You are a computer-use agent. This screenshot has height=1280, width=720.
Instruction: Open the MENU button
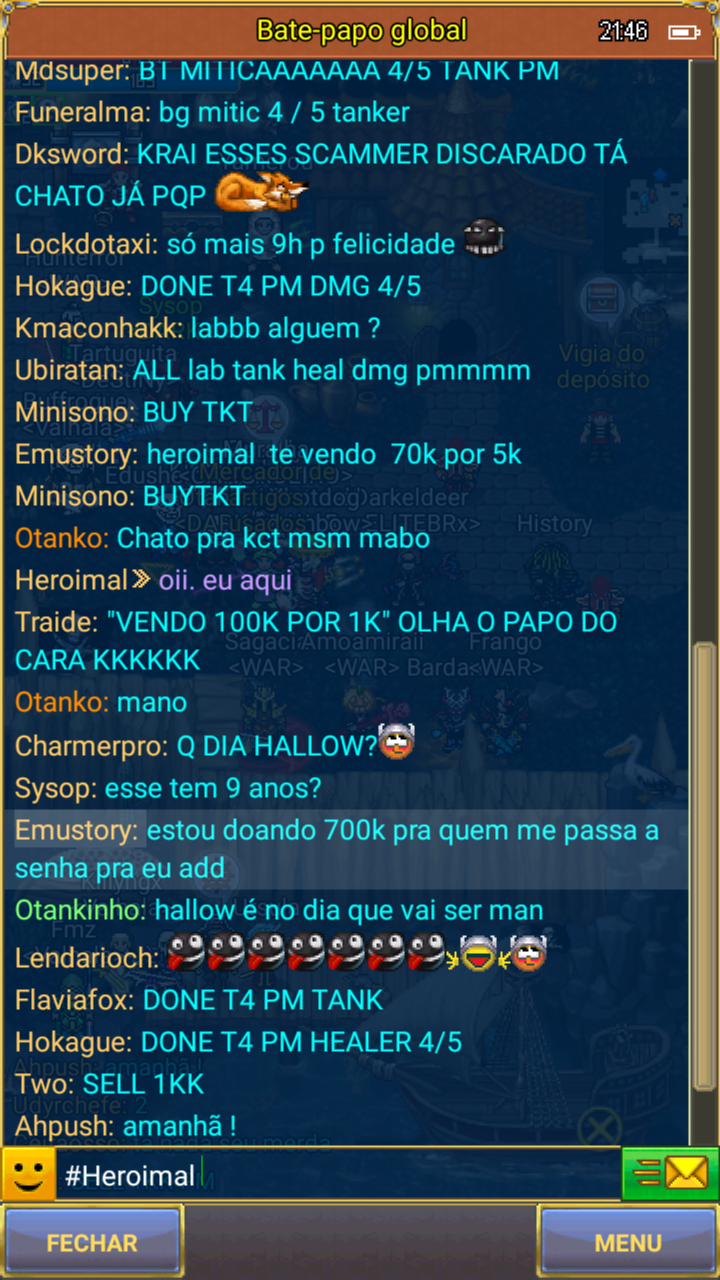[628, 1243]
